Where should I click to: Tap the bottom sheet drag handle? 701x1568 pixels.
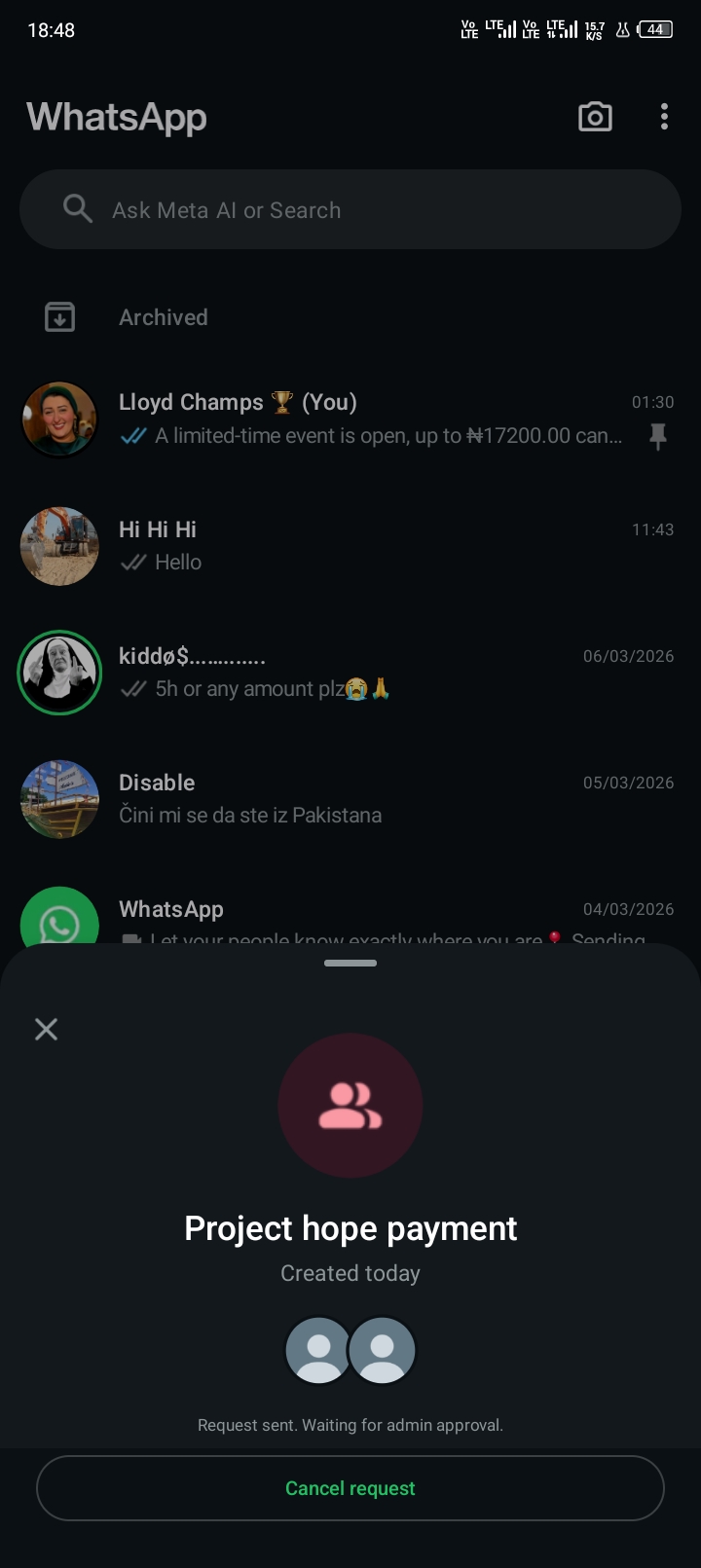point(350,964)
